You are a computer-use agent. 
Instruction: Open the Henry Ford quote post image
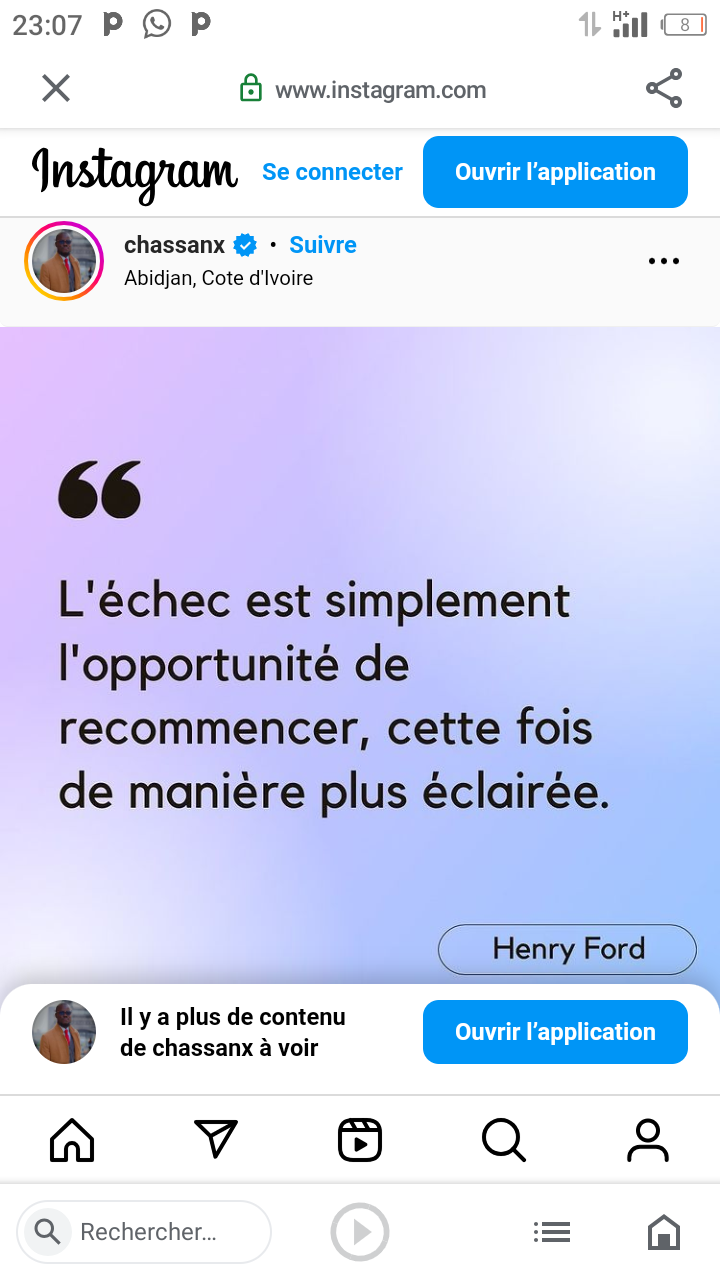[x=360, y=655]
